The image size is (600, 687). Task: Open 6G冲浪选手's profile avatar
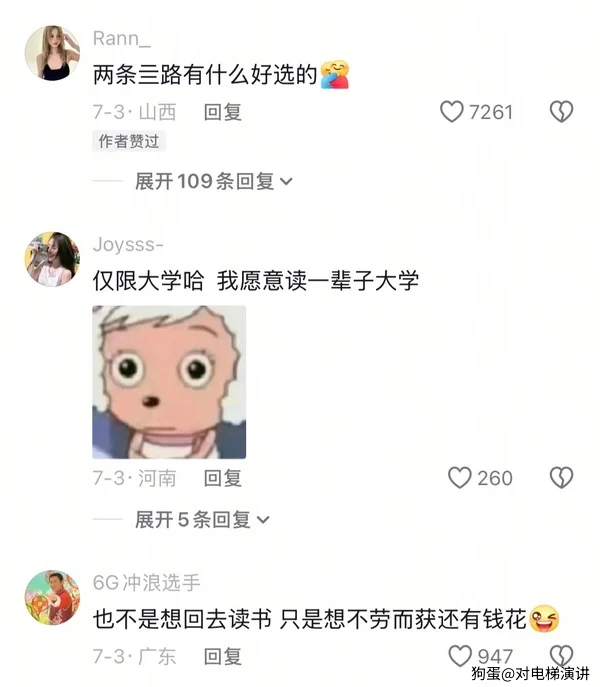(52, 597)
